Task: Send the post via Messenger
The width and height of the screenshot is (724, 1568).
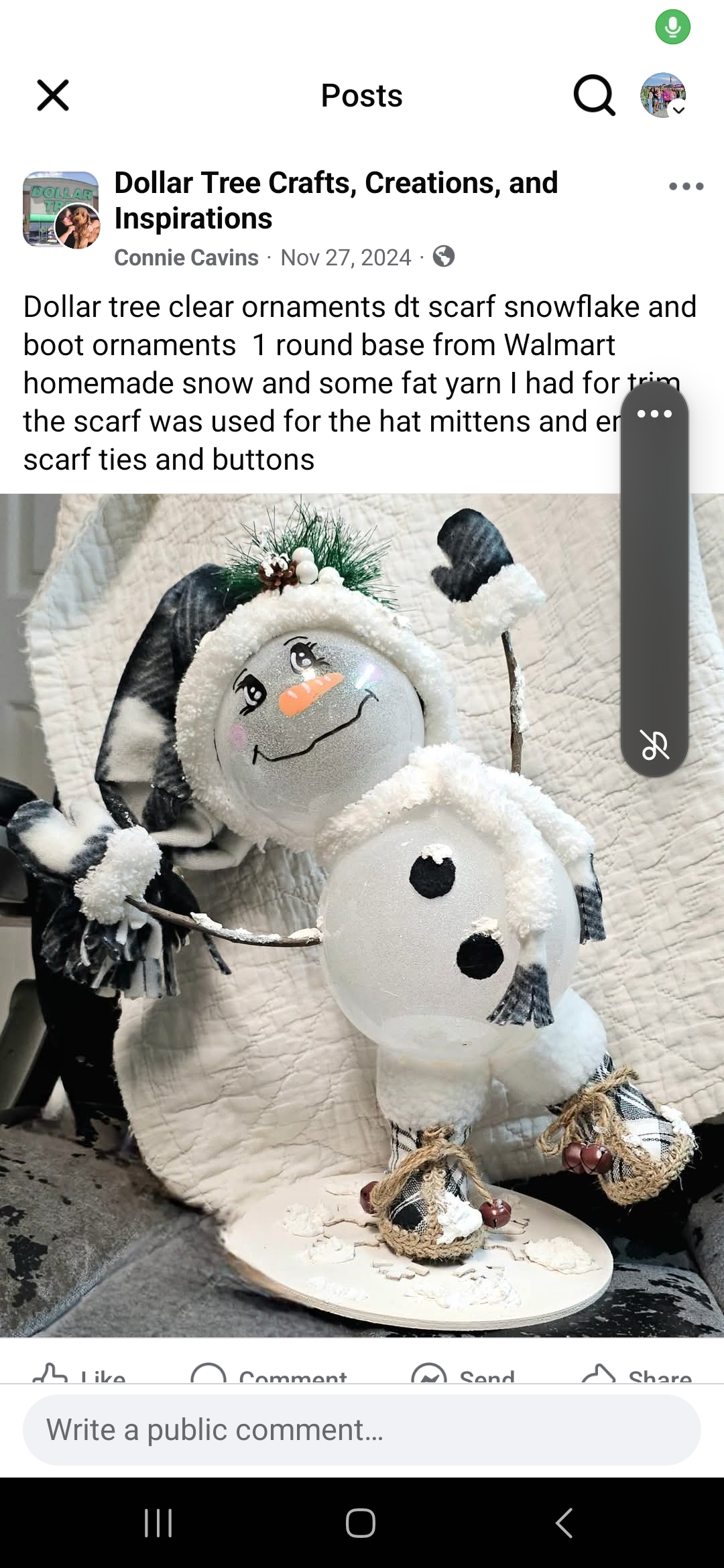Action: click(x=464, y=1375)
